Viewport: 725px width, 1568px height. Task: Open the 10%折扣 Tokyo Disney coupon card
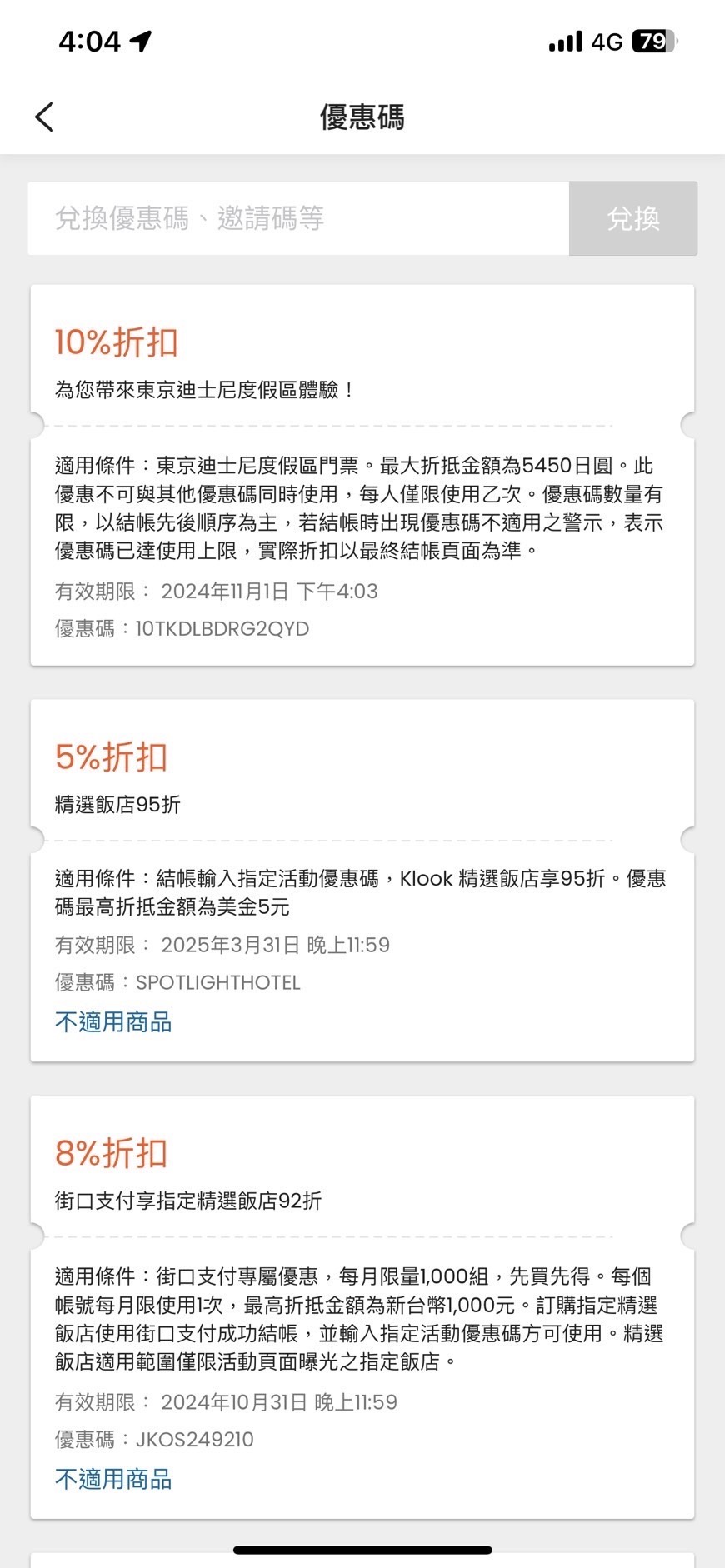pyautogui.click(x=362, y=475)
